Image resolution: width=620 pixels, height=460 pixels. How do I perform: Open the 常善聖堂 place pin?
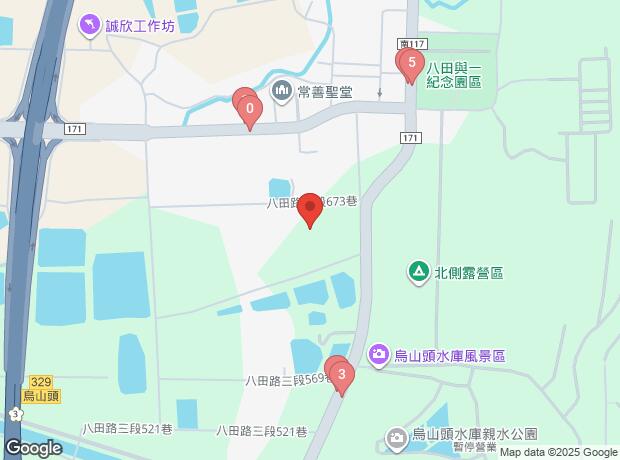point(281,92)
